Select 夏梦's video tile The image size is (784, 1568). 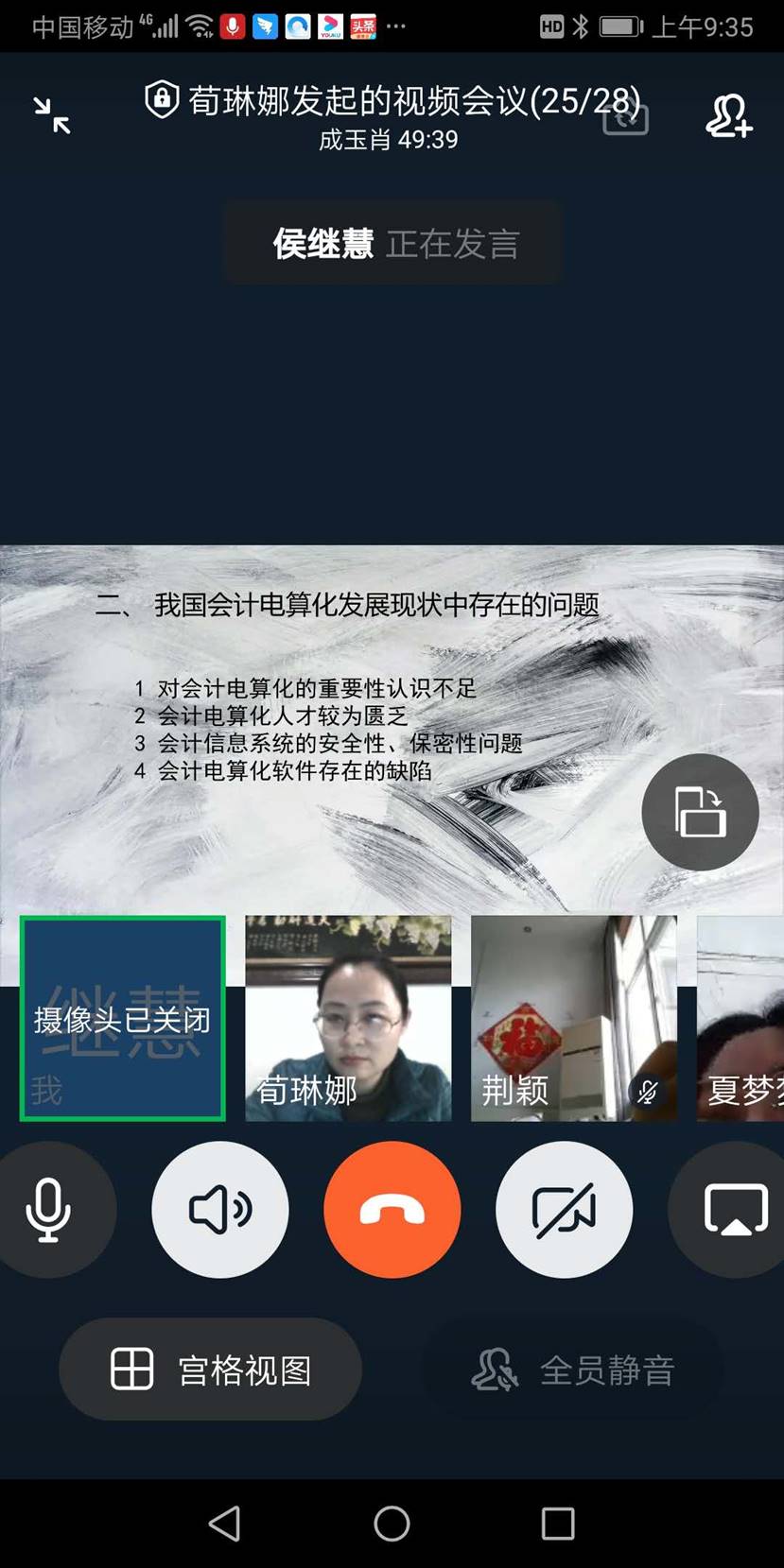(740, 1018)
